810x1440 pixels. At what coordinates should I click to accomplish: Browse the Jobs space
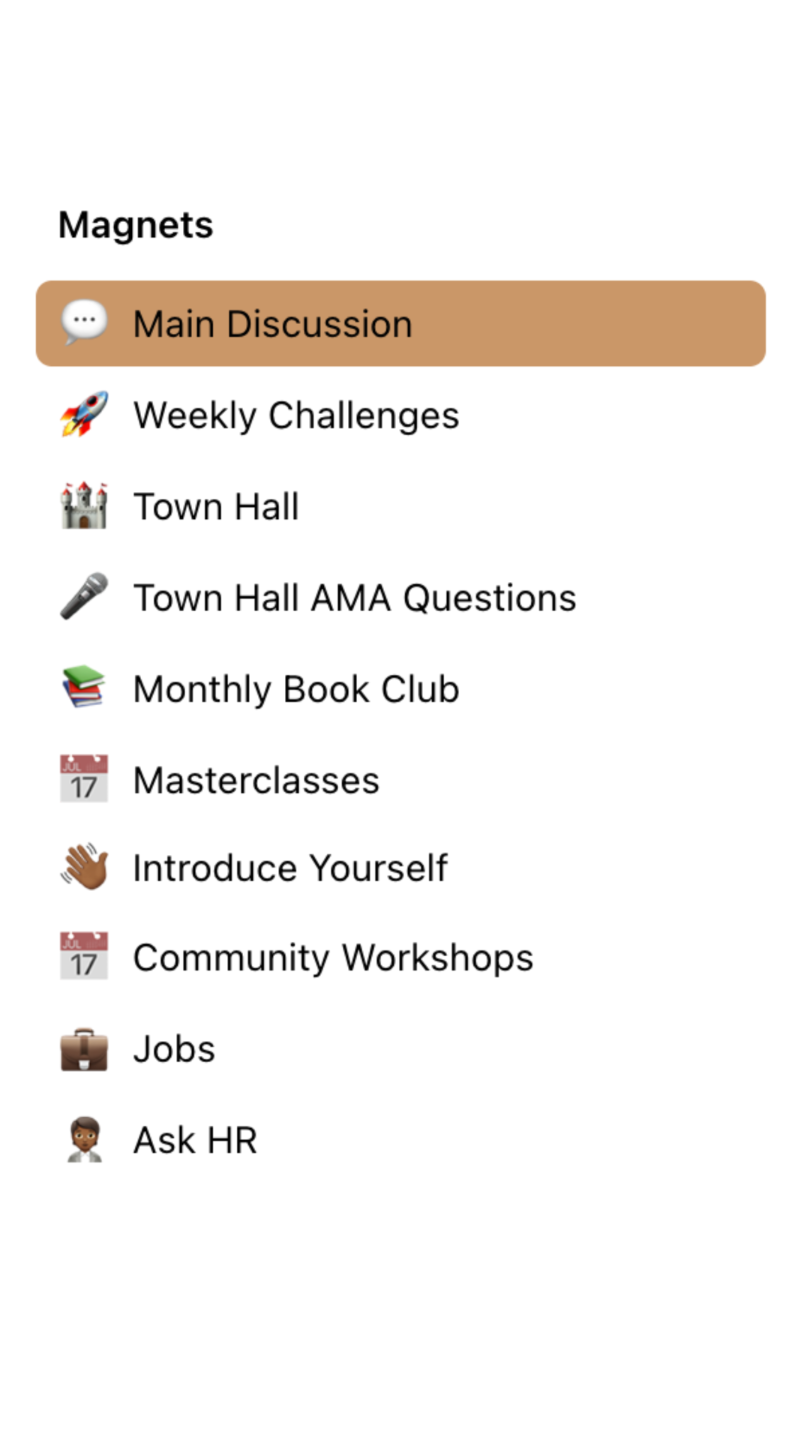(174, 1049)
